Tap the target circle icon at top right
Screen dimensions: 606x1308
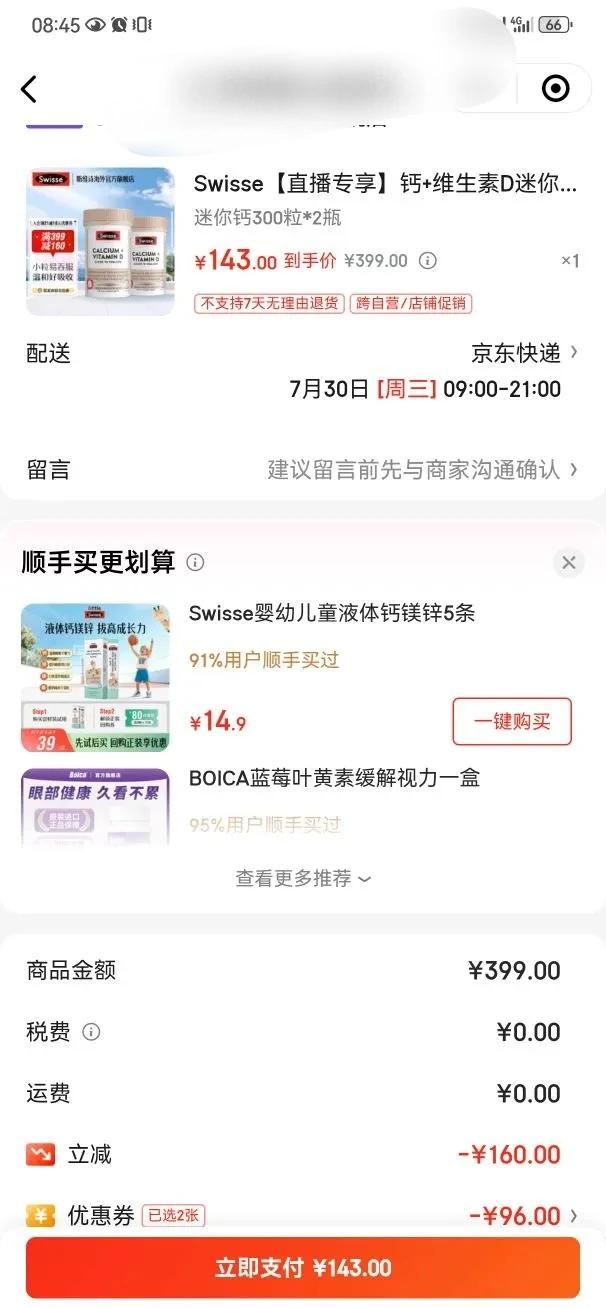coord(556,89)
